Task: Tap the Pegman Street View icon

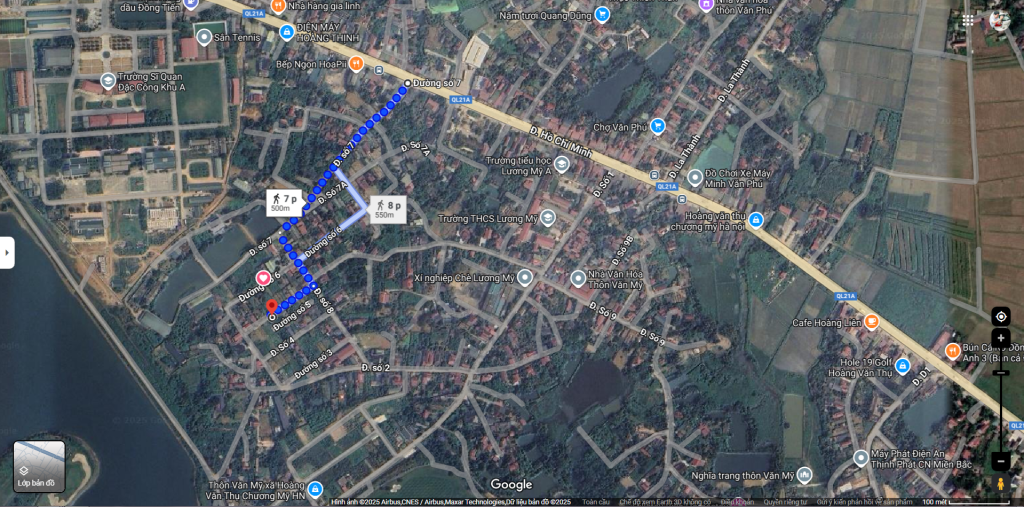Action: pos(1001,484)
